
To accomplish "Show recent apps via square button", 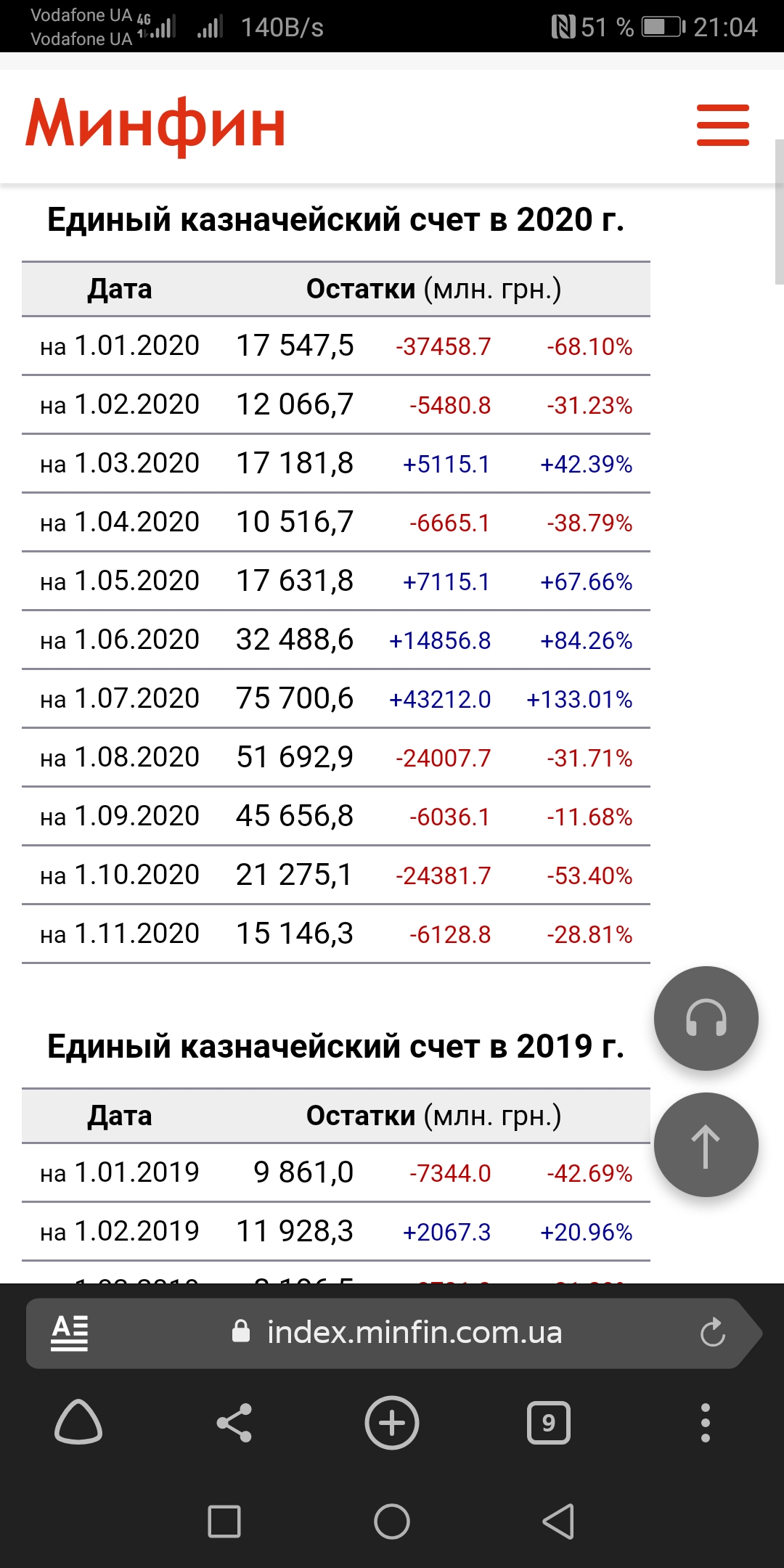I will (224, 1521).
